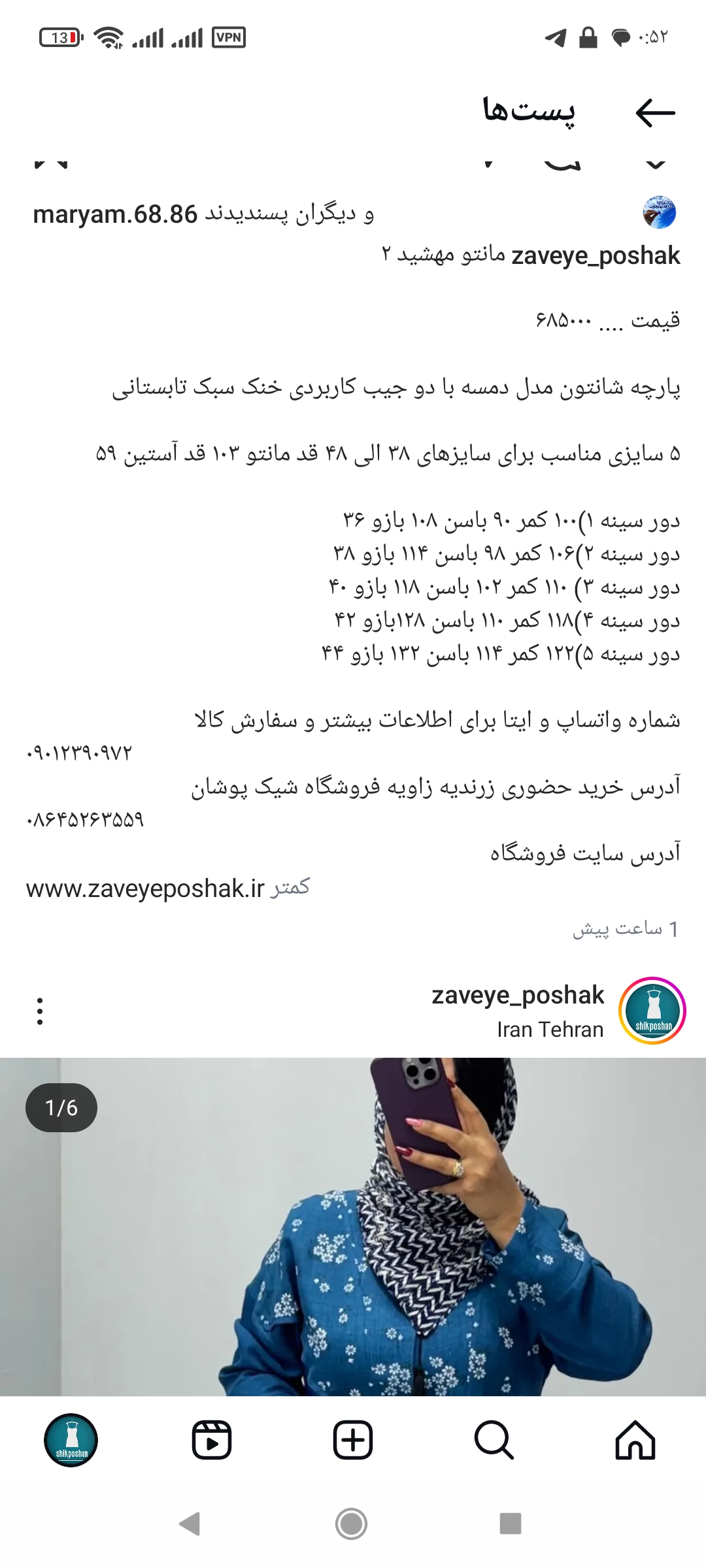Viewport: 706px width, 1568px height.
Task: Switch to the Search tab
Action: (494, 1440)
